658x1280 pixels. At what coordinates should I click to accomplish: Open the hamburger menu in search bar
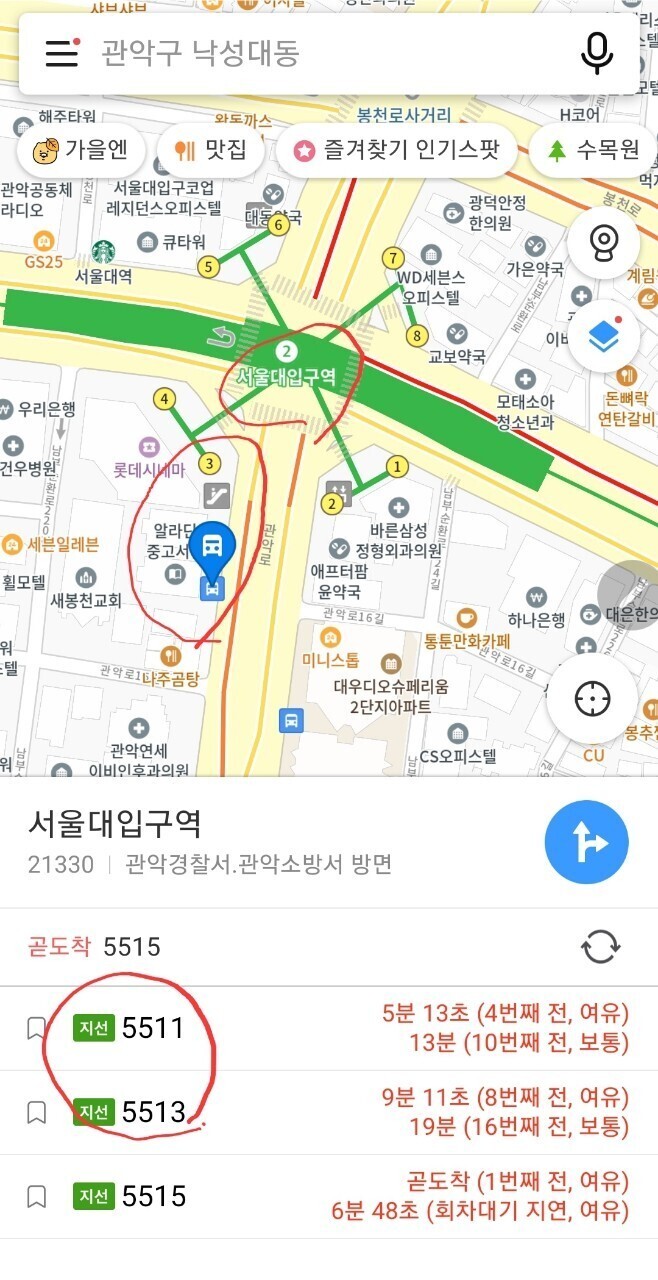click(62, 52)
